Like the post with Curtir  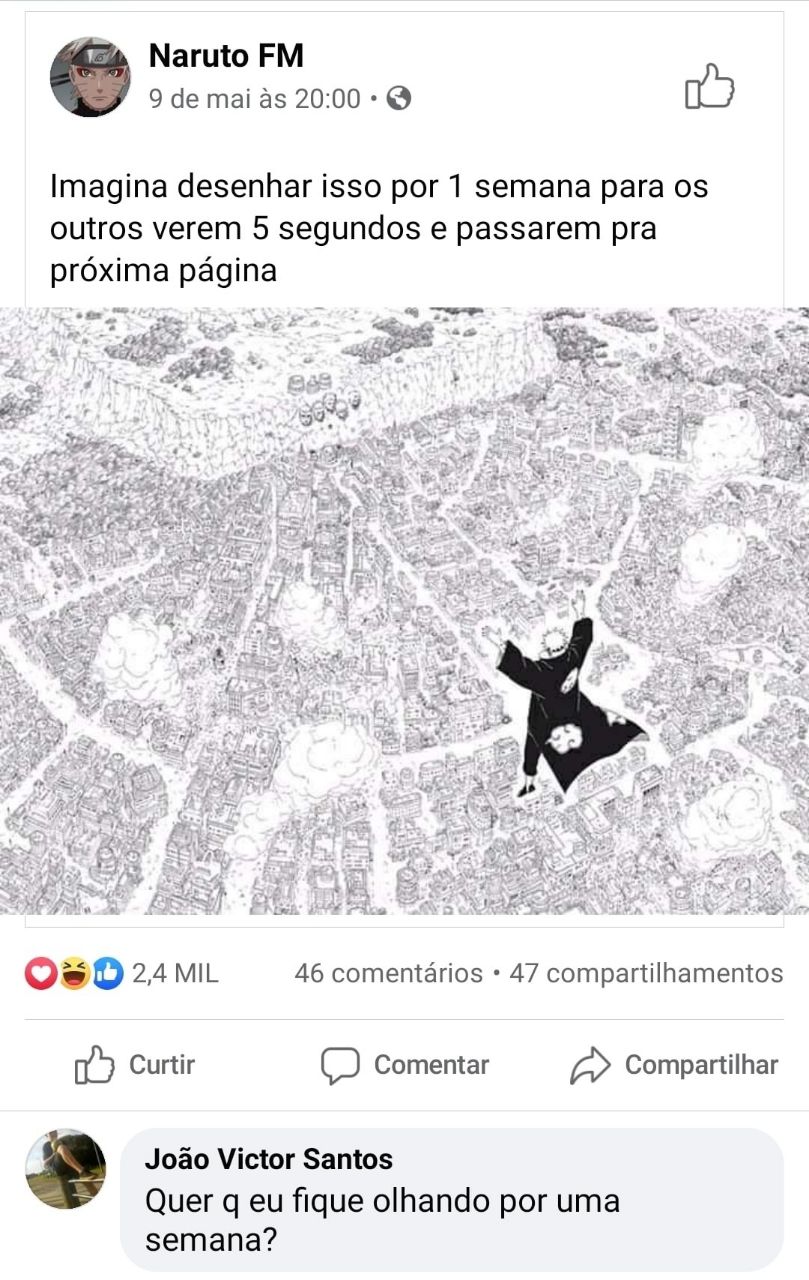click(135, 1065)
